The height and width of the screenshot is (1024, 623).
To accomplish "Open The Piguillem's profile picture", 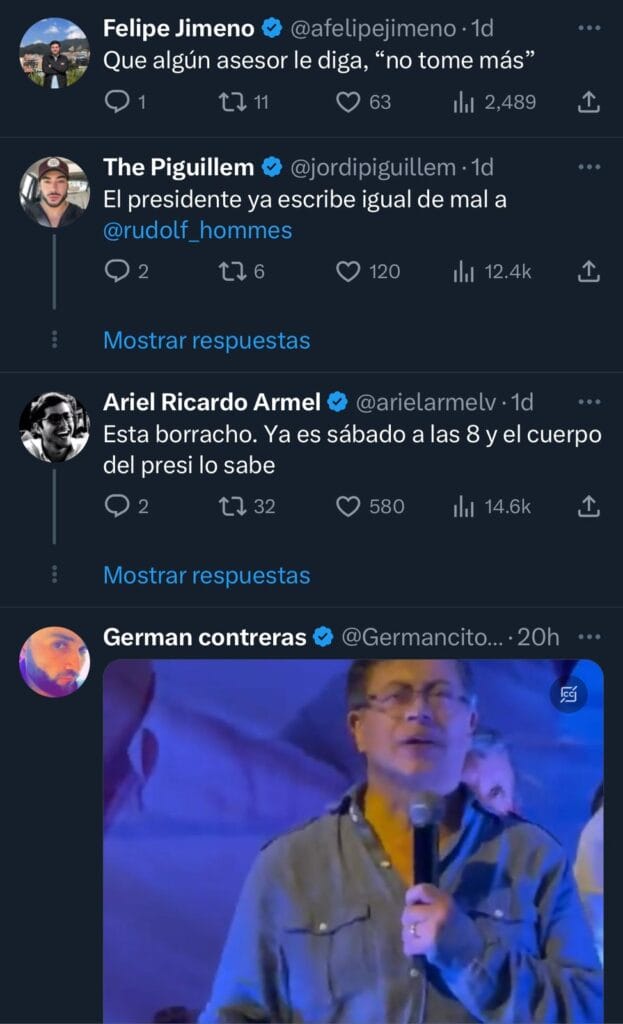I will [x=54, y=192].
